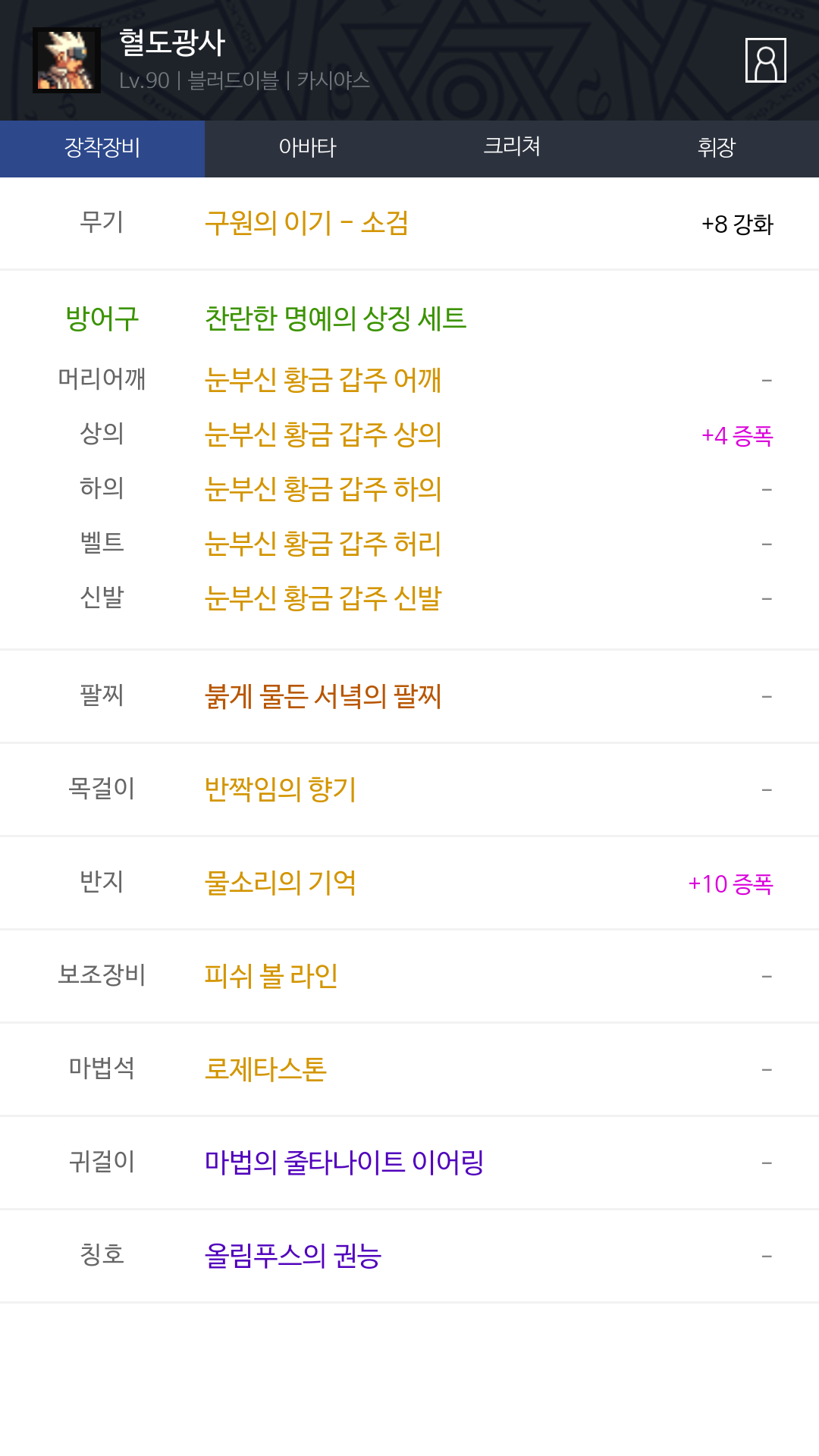Viewport: 819px width, 1456px height.
Task: Select the 휘장 tab
Action: (x=716, y=148)
